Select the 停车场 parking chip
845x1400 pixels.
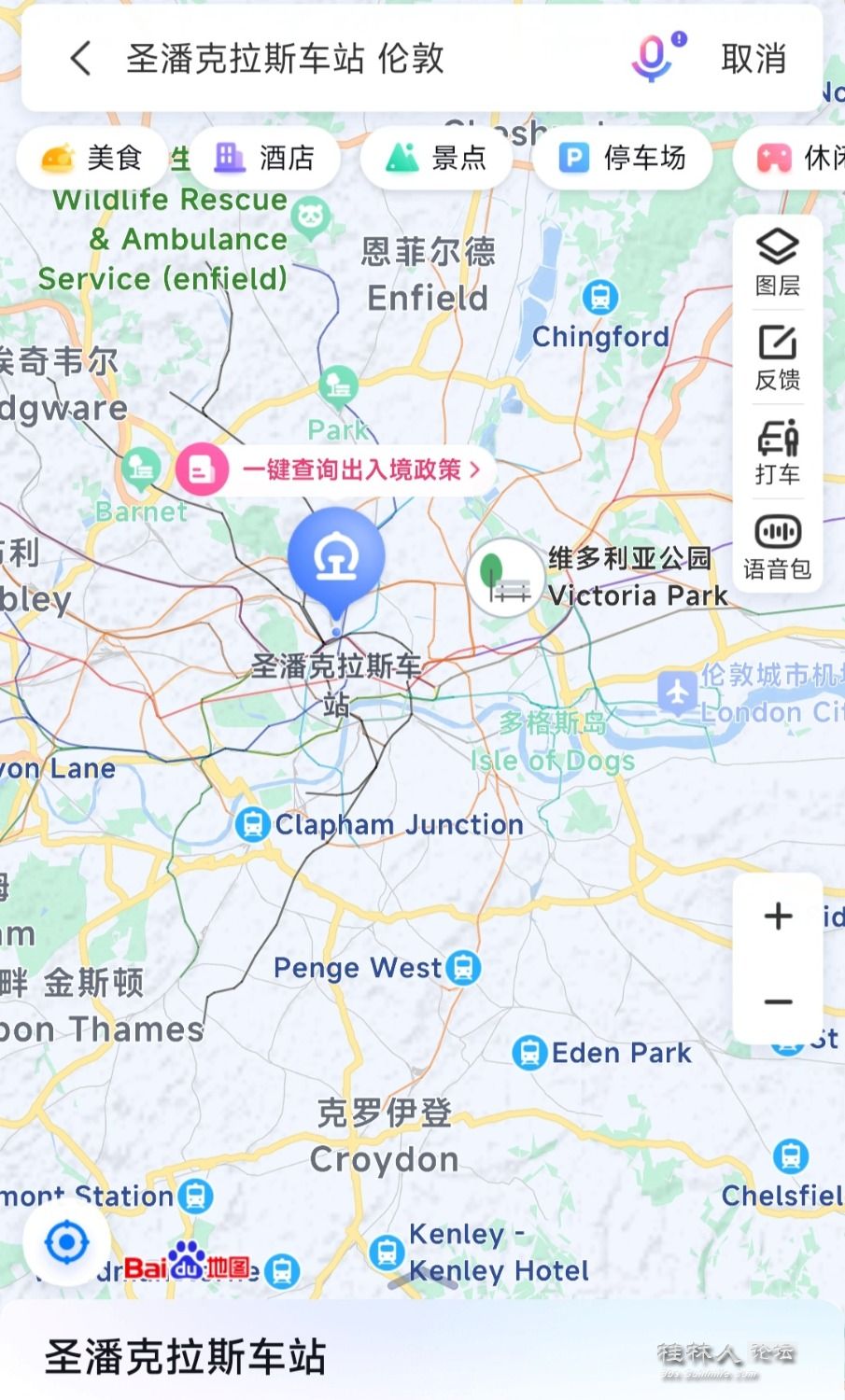tap(623, 158)
